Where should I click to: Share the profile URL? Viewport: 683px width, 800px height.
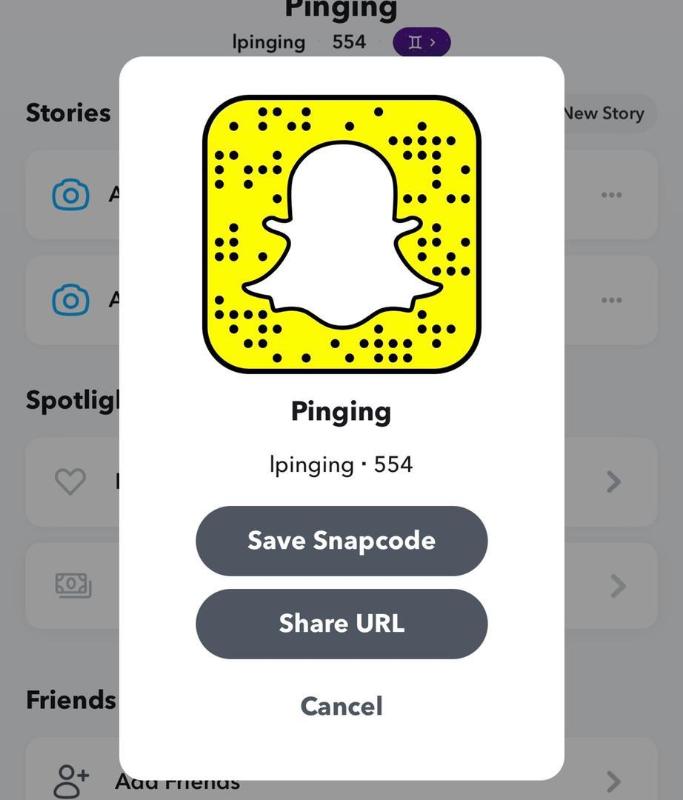point(341,624)
